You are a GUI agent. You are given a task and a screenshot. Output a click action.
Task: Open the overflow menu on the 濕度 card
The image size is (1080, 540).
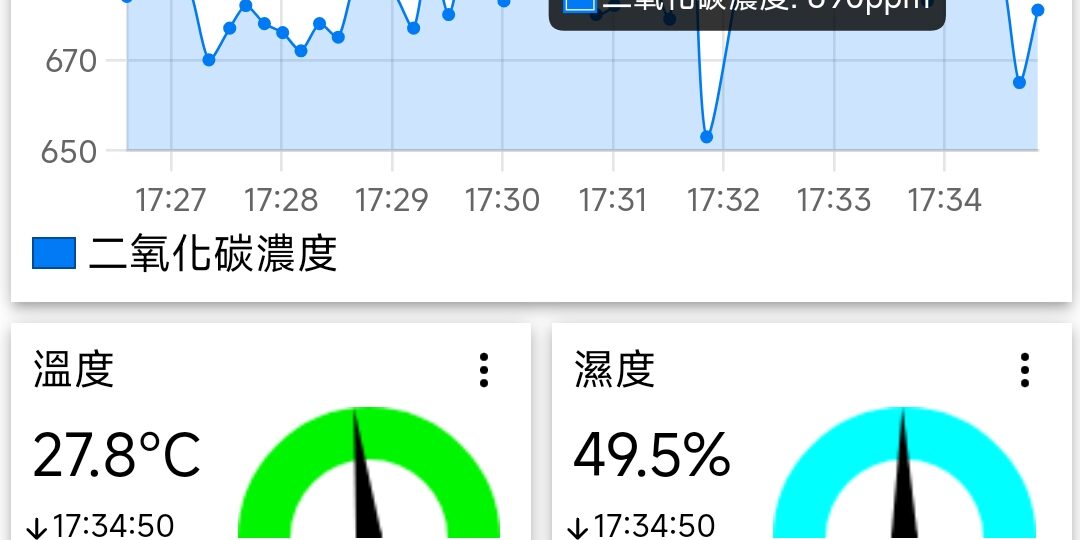point(1024,370)
